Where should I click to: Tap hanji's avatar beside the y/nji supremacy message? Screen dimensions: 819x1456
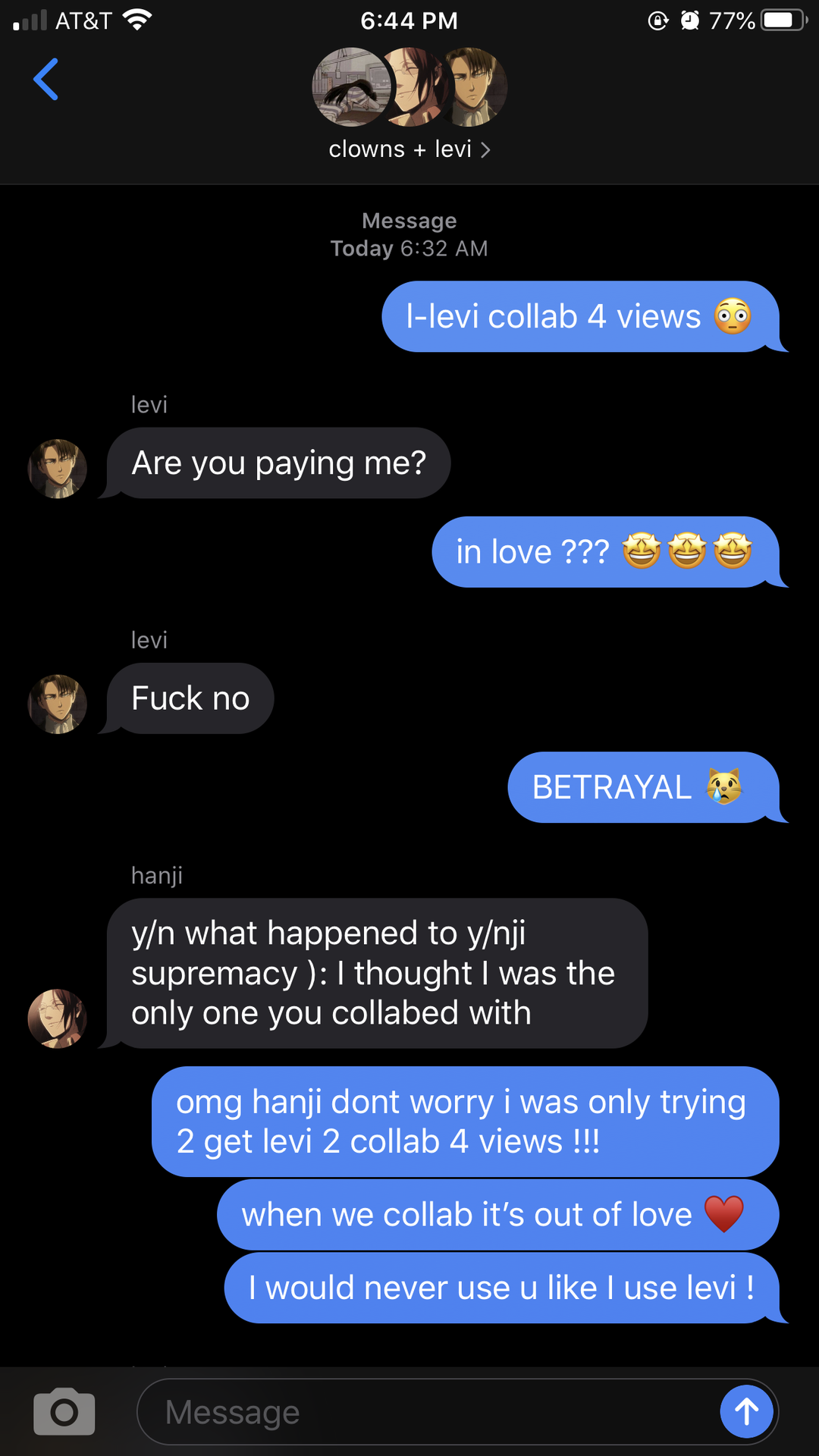point(58,1018)
